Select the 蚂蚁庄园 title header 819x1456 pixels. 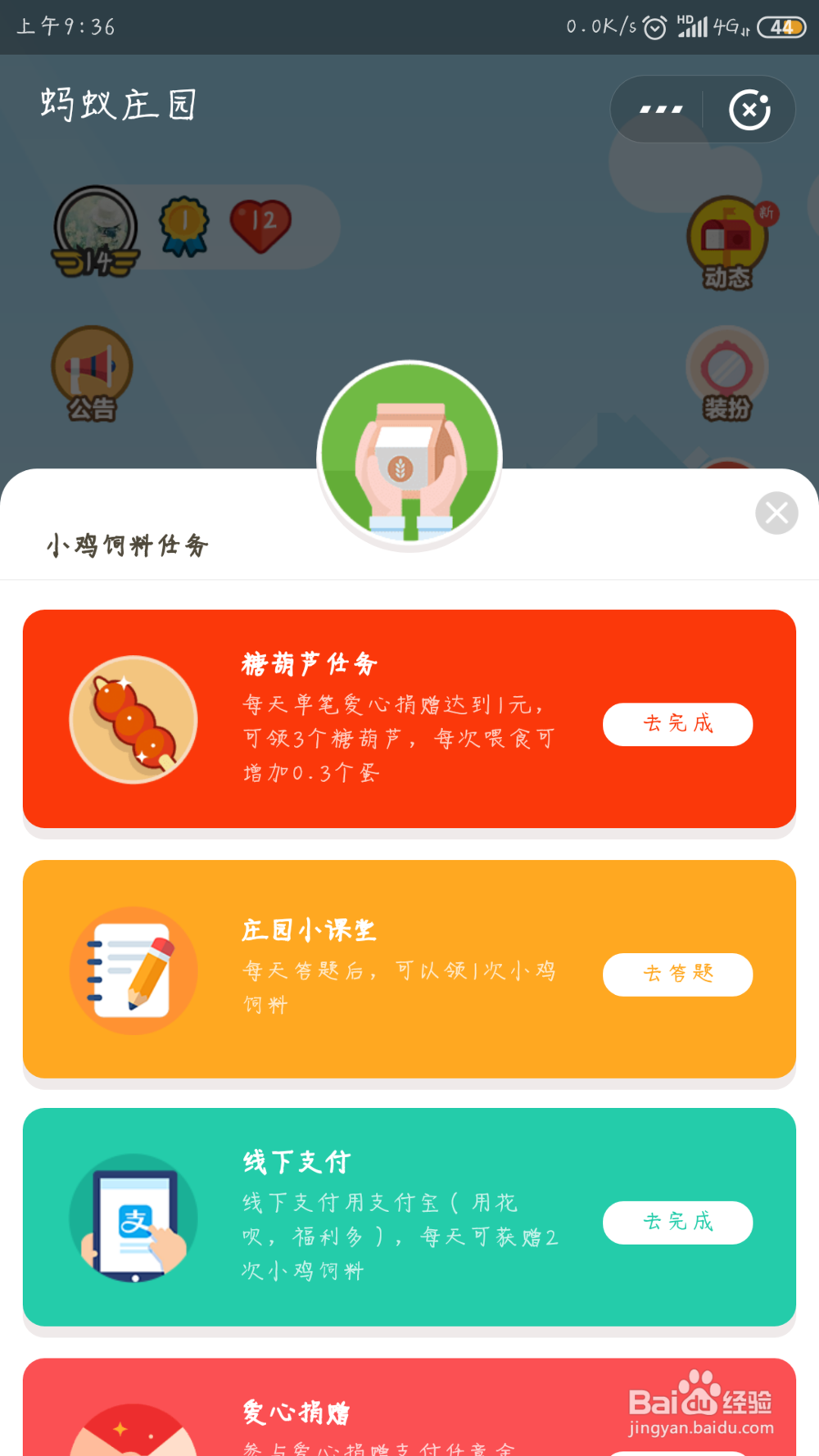pos(119,104)
